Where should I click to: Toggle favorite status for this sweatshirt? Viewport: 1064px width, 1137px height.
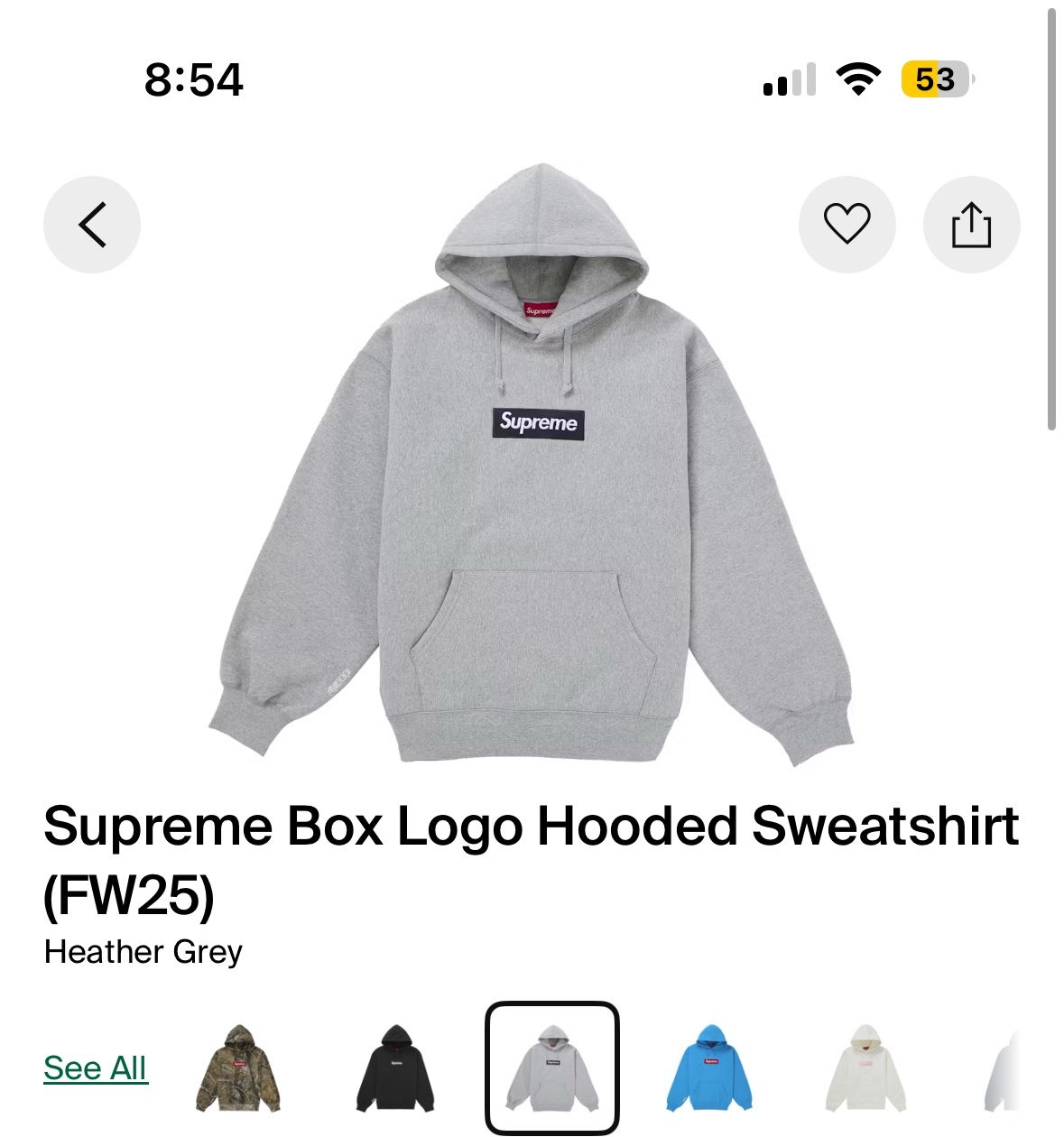(x=847, y=226)
